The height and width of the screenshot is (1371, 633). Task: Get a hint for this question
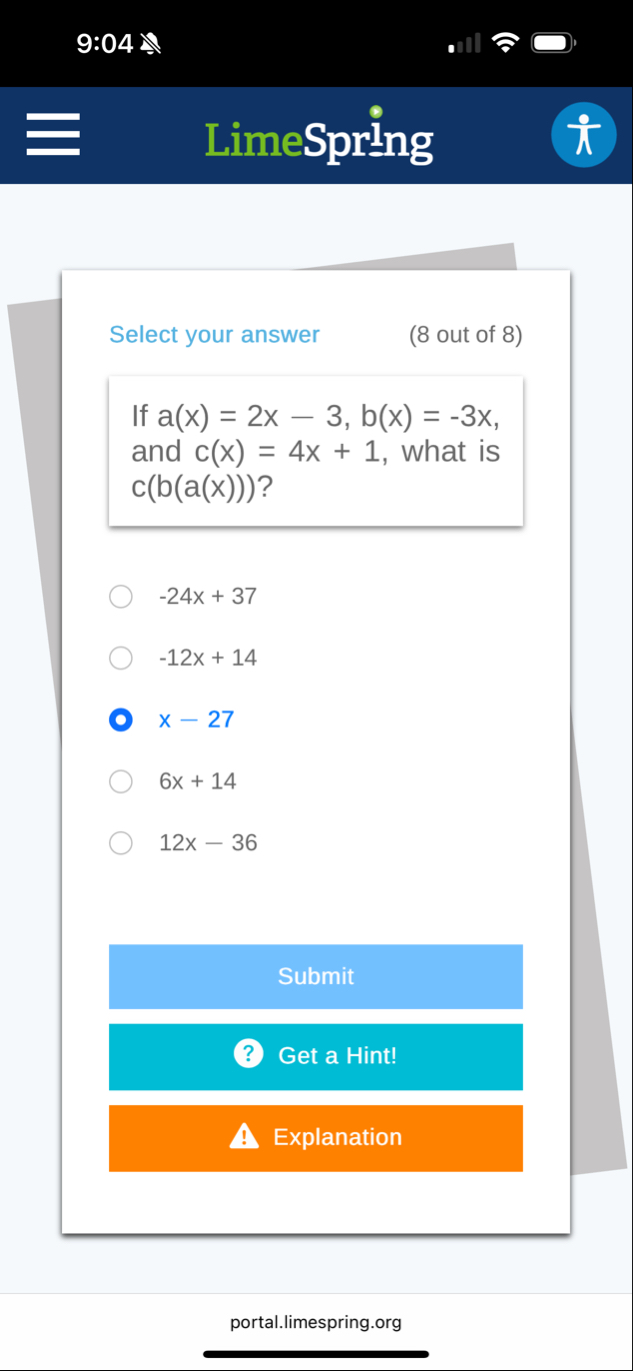(x=315, y=1056)
